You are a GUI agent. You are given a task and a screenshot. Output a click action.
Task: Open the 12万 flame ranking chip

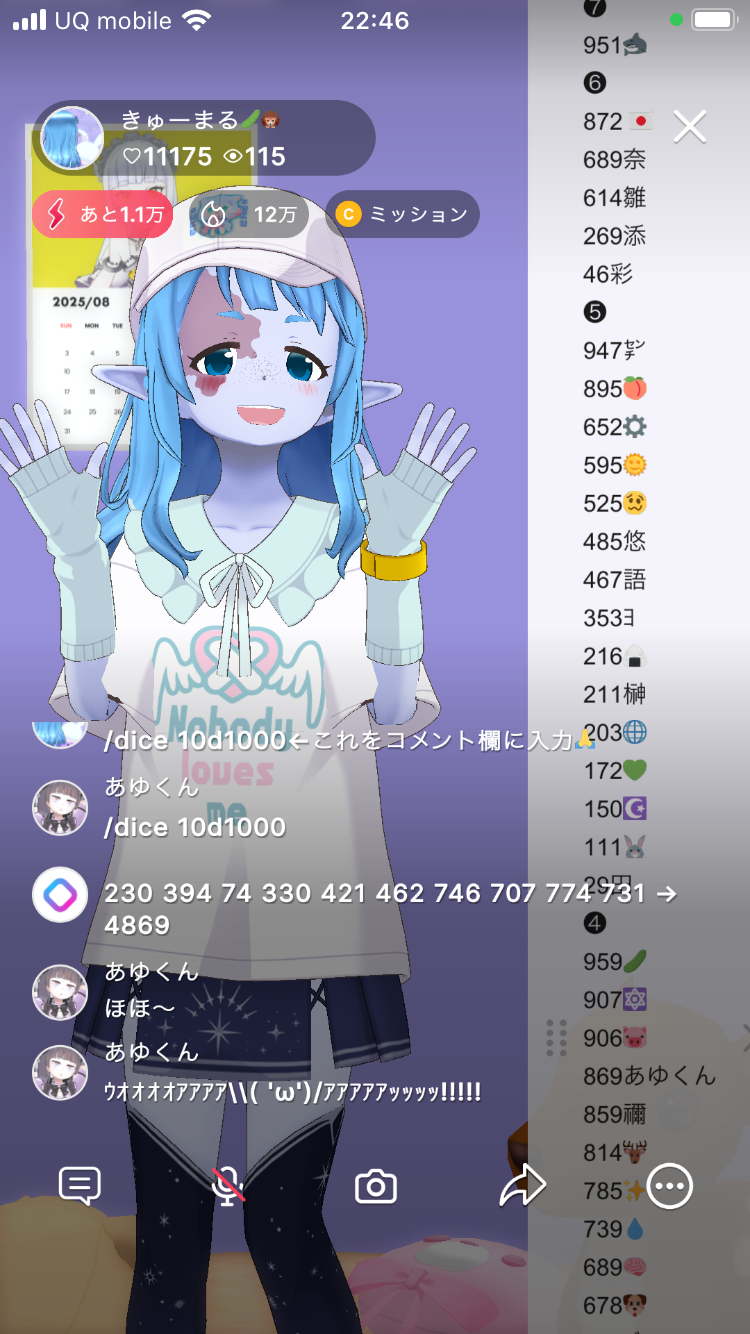(x=250, y=214)
